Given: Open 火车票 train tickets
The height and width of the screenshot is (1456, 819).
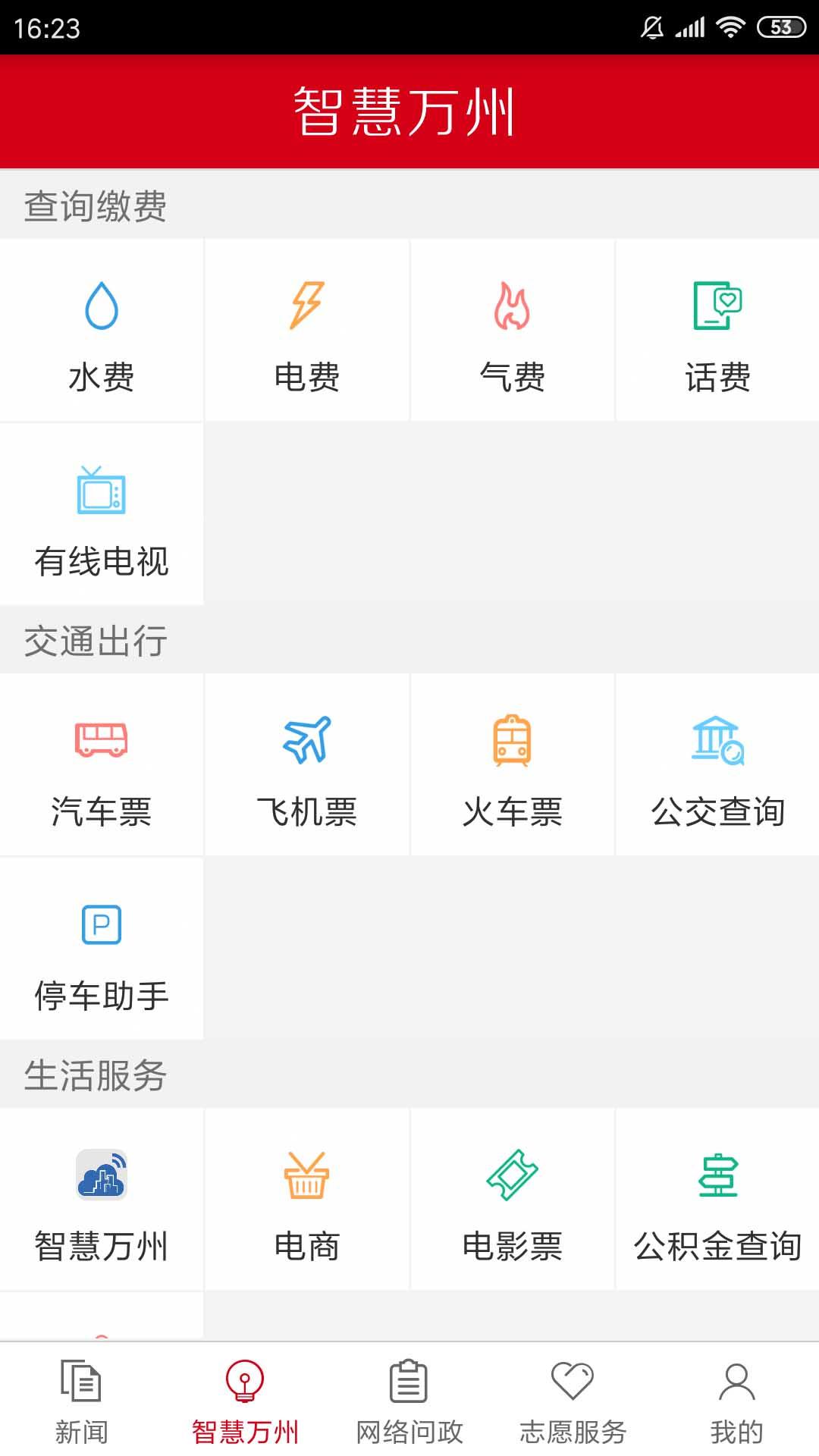Looking at the screenshot, I should coord(512,766).
